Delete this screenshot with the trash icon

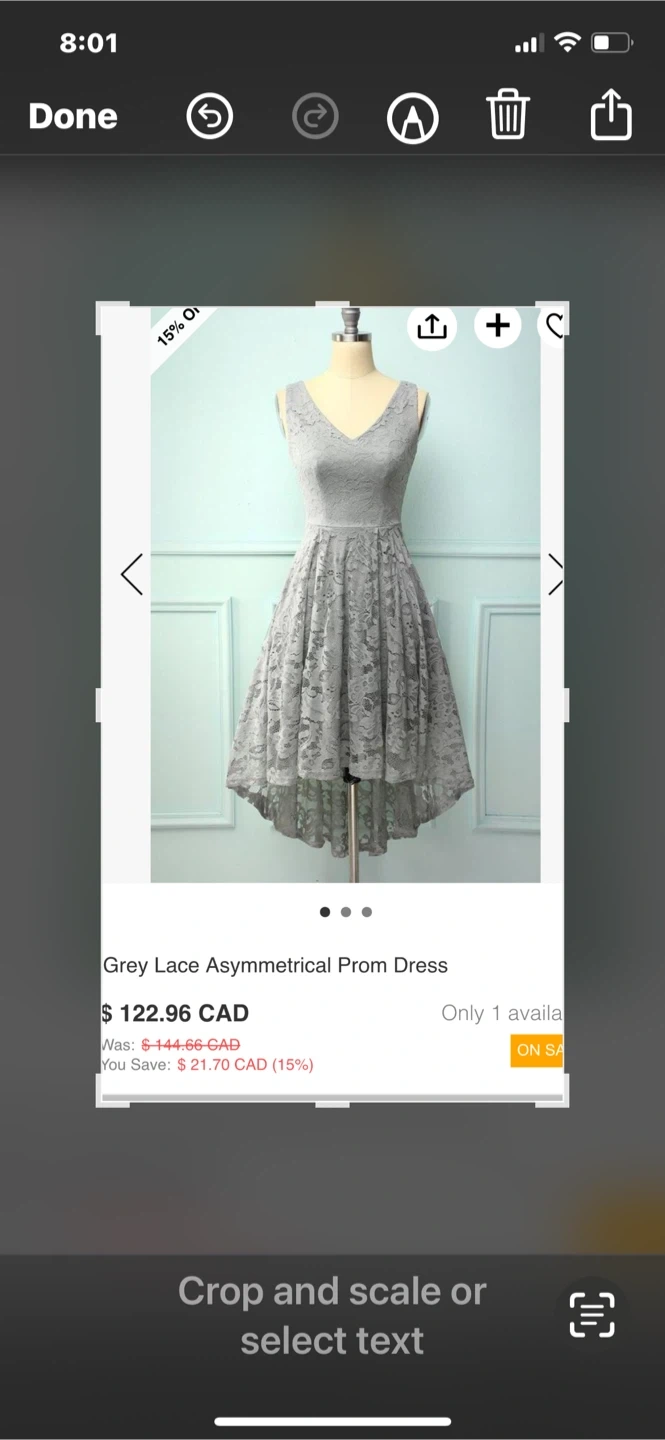pos(508,115)
